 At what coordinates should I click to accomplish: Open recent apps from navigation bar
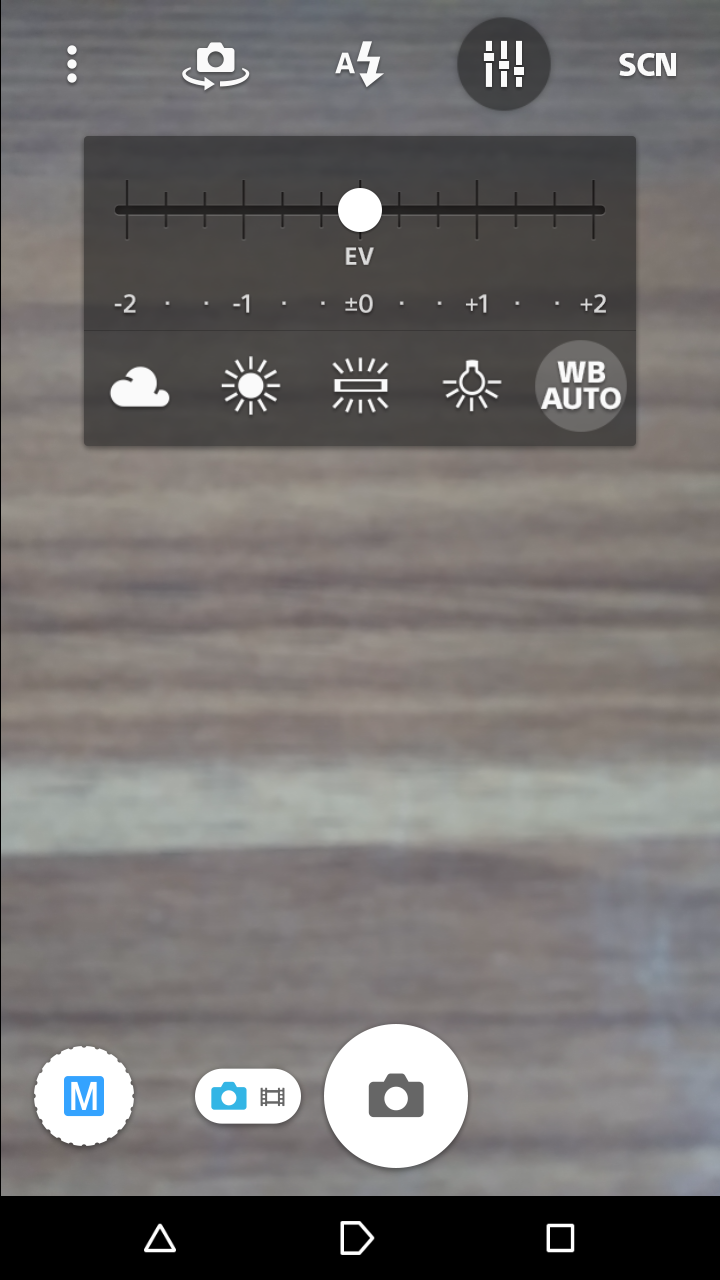560,1238
